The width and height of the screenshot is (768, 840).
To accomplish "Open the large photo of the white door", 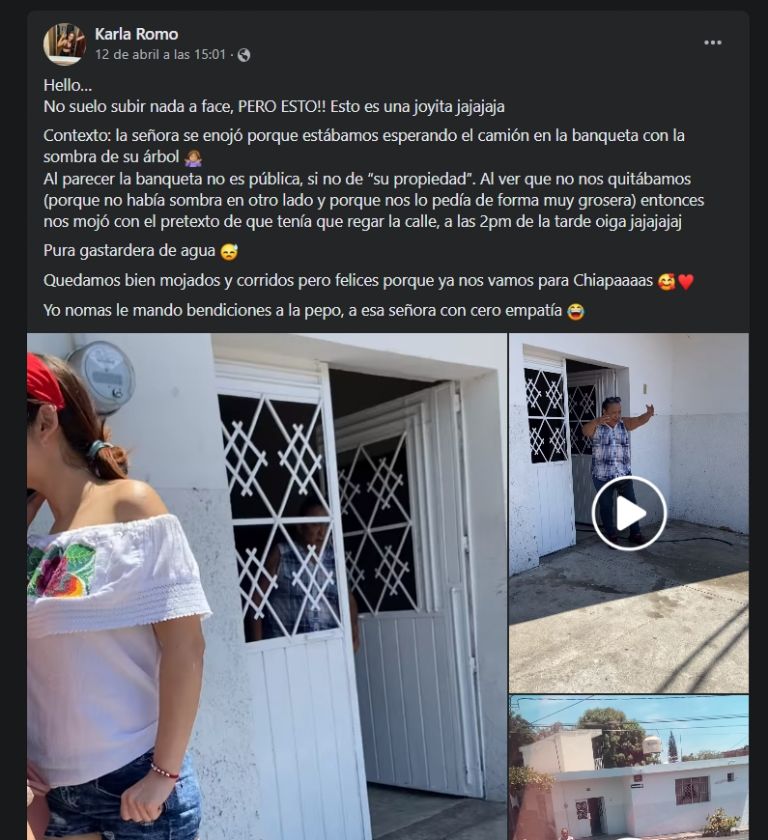I will (266, 586).
